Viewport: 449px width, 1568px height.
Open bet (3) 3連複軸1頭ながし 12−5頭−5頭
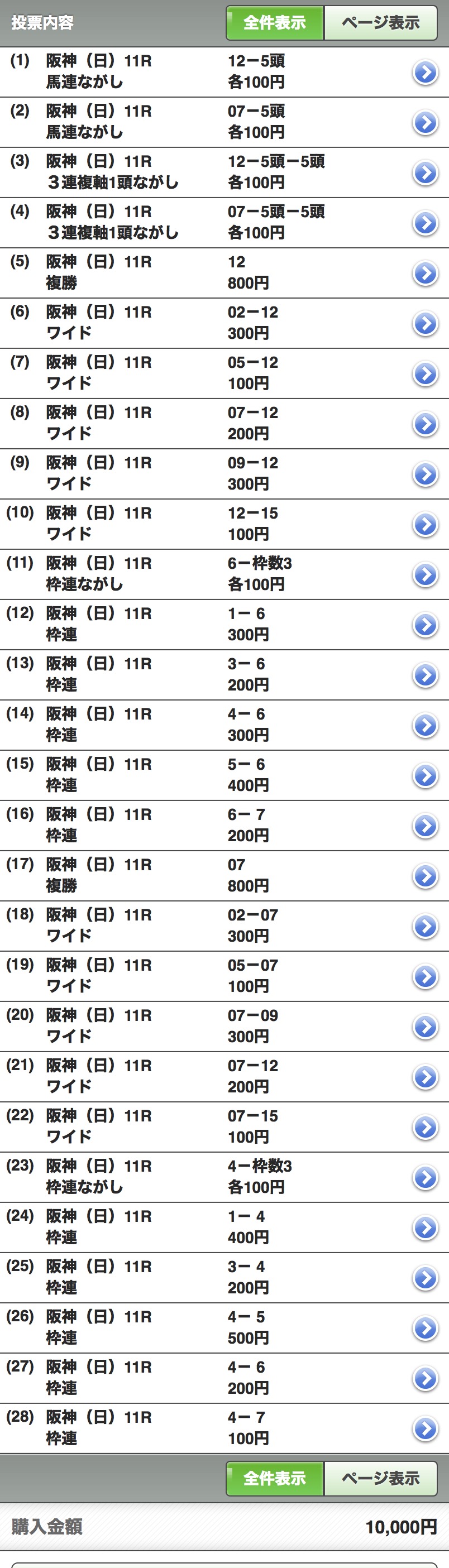(425, 173)
